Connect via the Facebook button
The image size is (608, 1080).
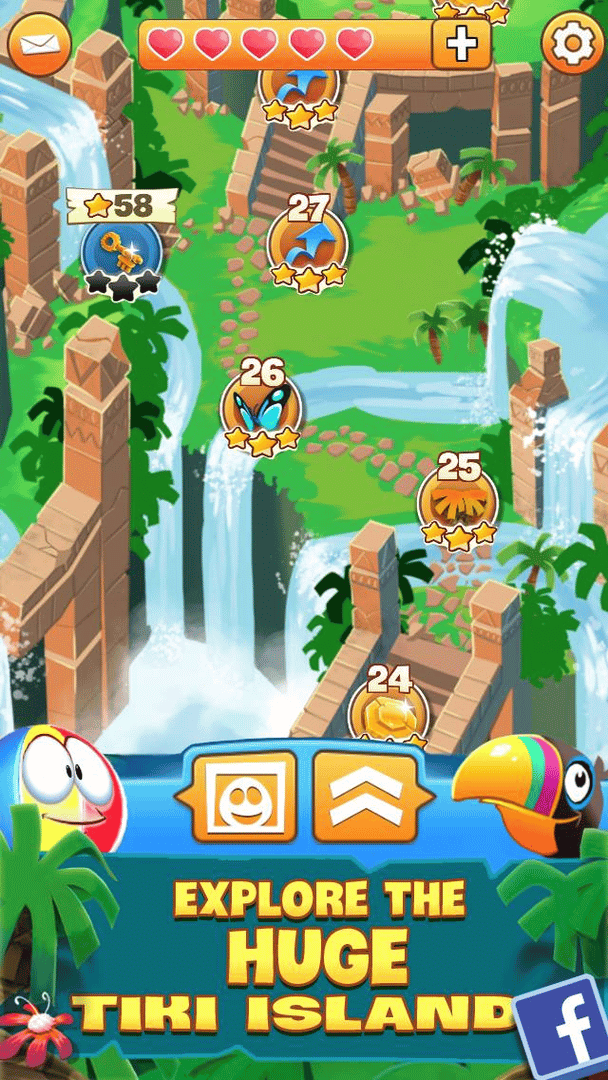(x=565, y=1028)
